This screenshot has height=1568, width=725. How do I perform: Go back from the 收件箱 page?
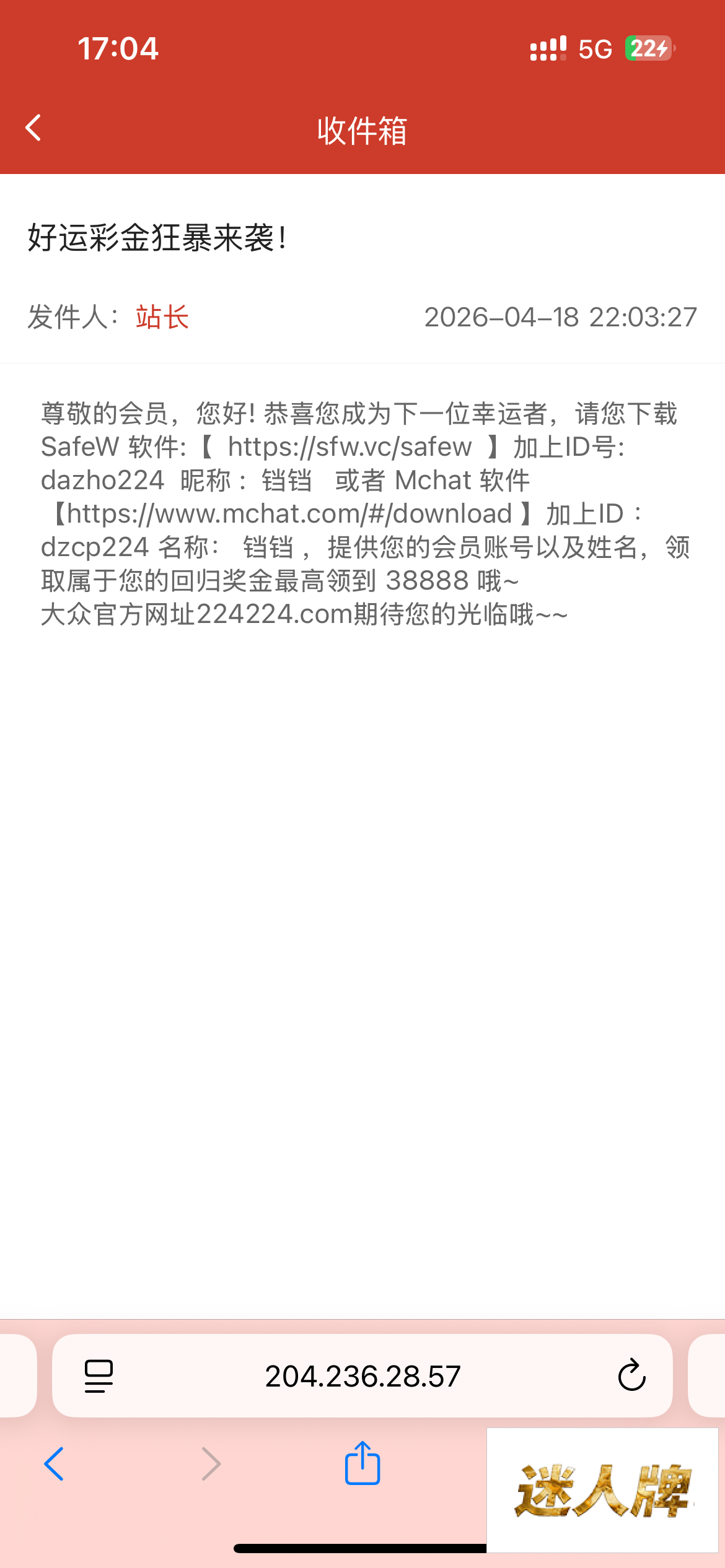(33, 128)
